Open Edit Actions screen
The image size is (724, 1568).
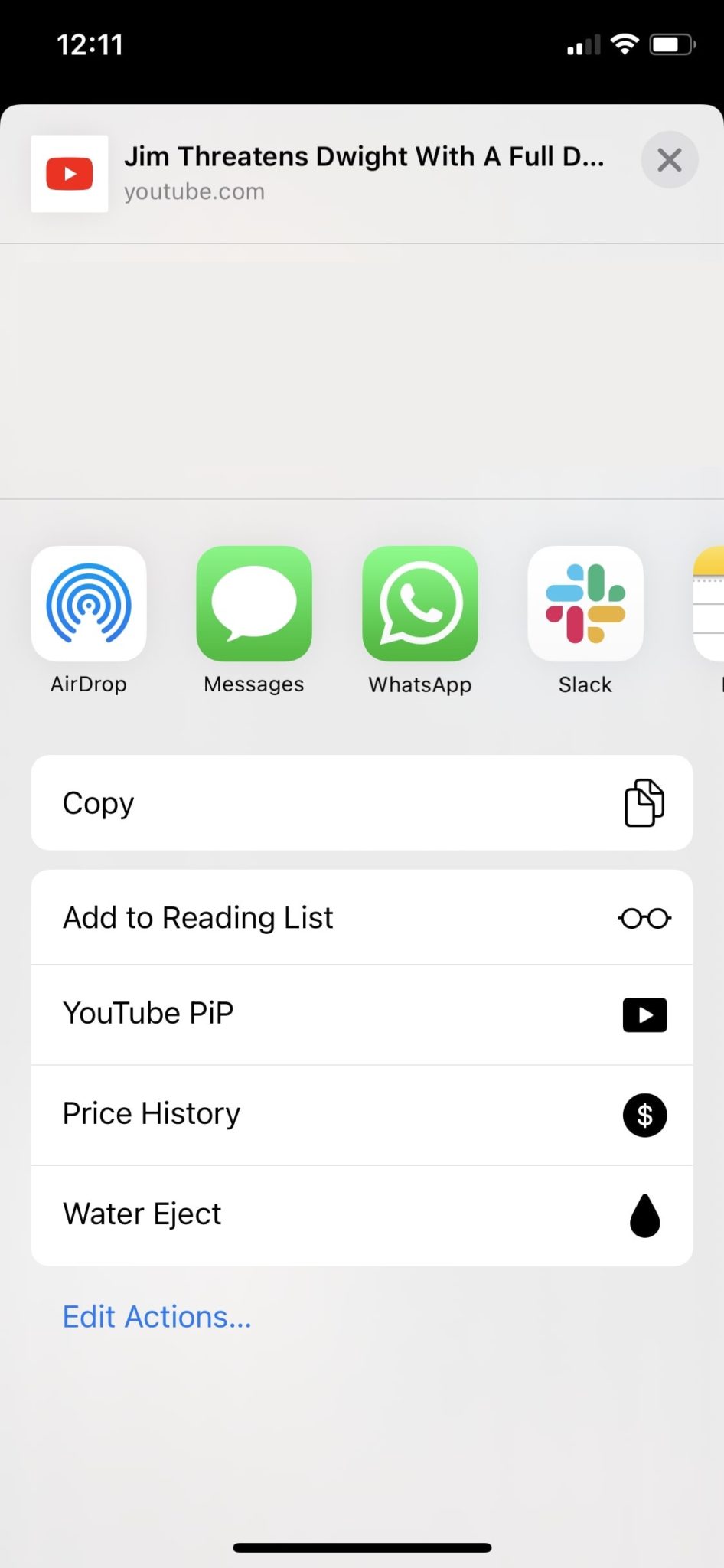pos(156,1316)
